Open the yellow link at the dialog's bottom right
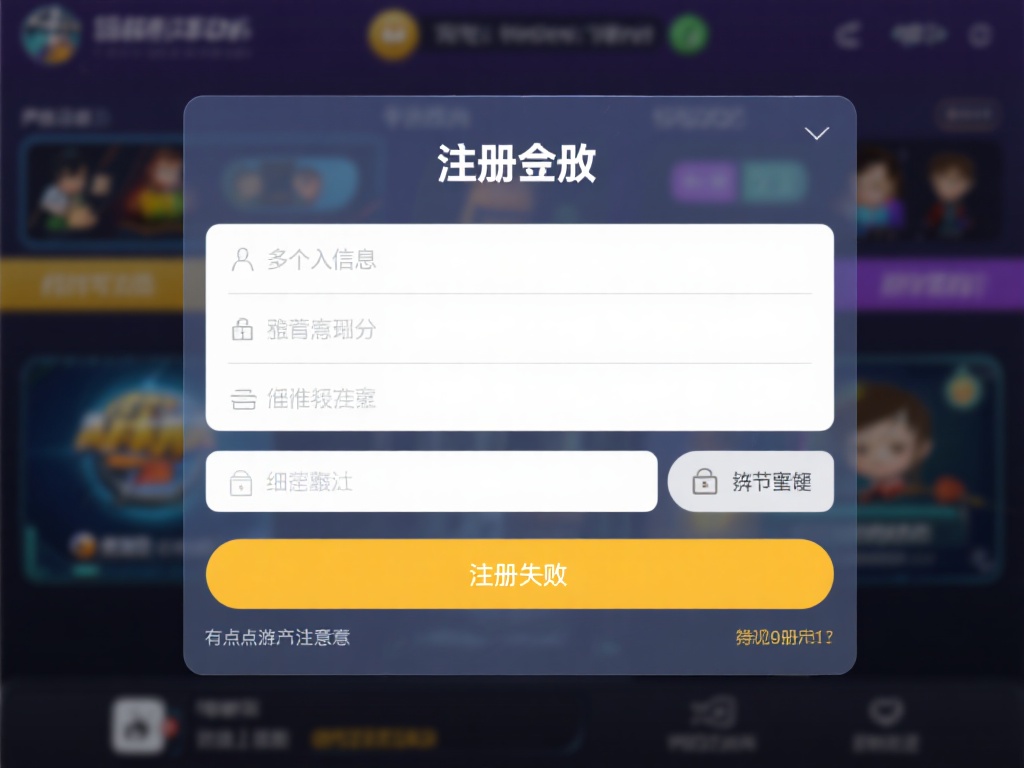The width and height of the screenshot is (1024, 768). (784, 637)
